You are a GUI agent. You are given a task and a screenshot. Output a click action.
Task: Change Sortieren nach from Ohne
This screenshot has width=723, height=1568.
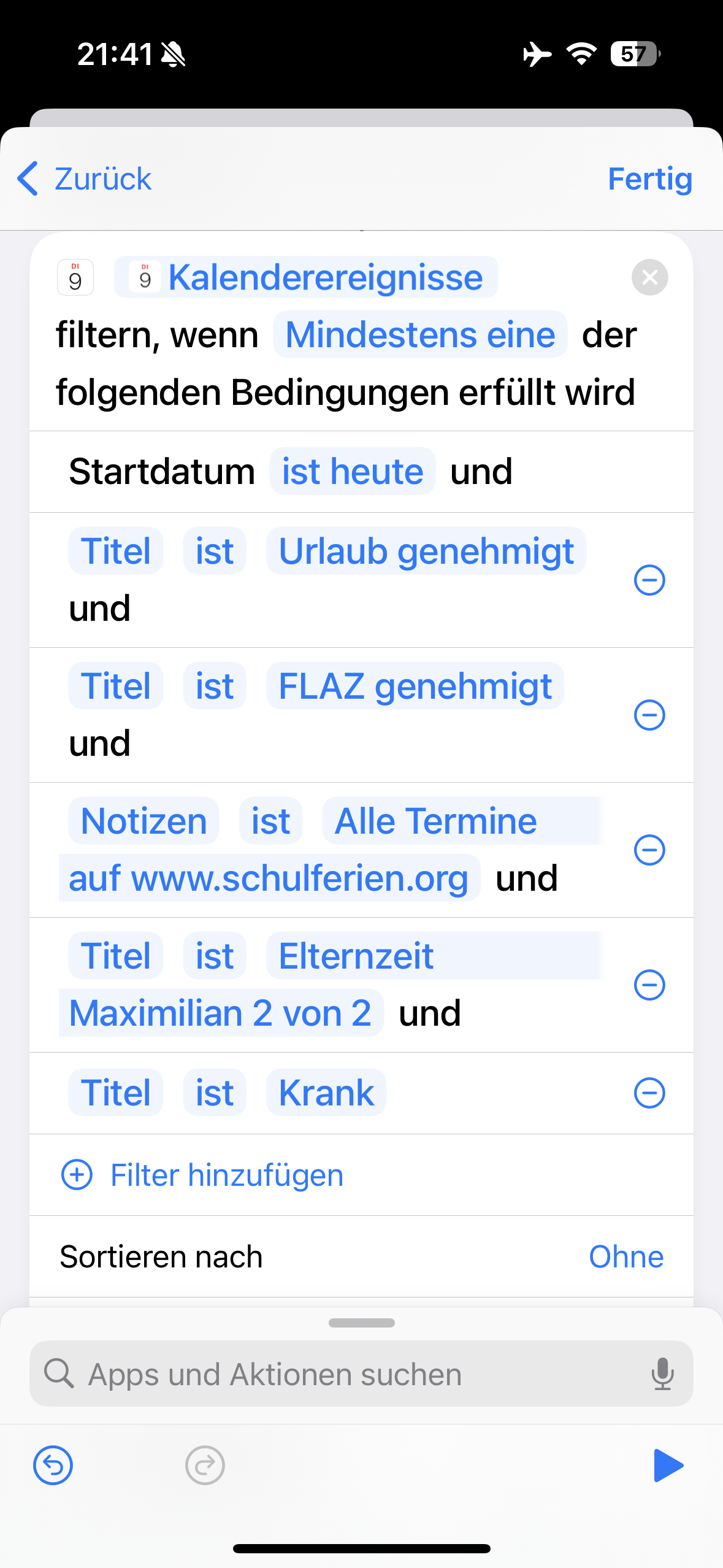point(625,1257)
